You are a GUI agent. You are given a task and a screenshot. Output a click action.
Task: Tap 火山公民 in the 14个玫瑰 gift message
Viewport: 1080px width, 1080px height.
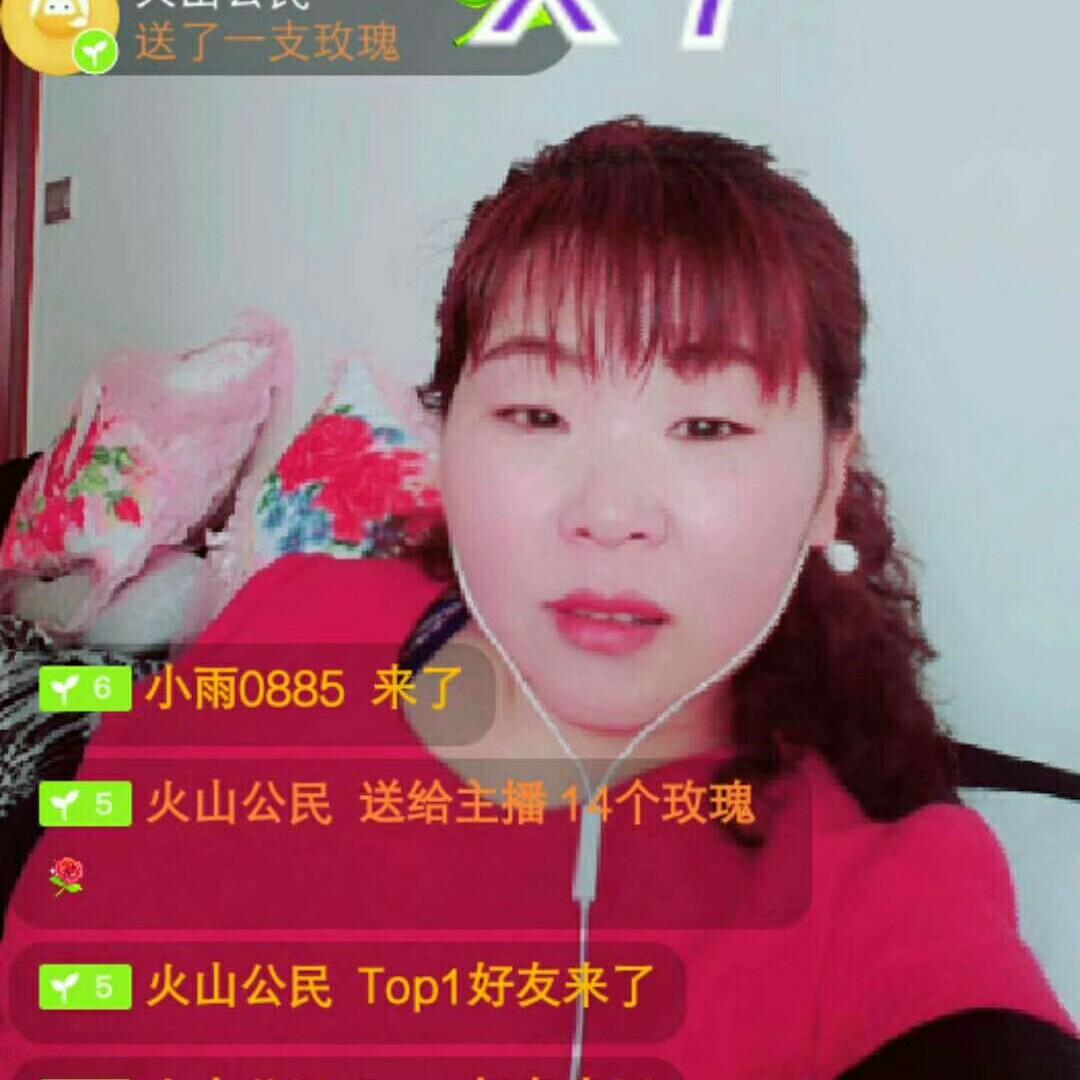[239, 804]
